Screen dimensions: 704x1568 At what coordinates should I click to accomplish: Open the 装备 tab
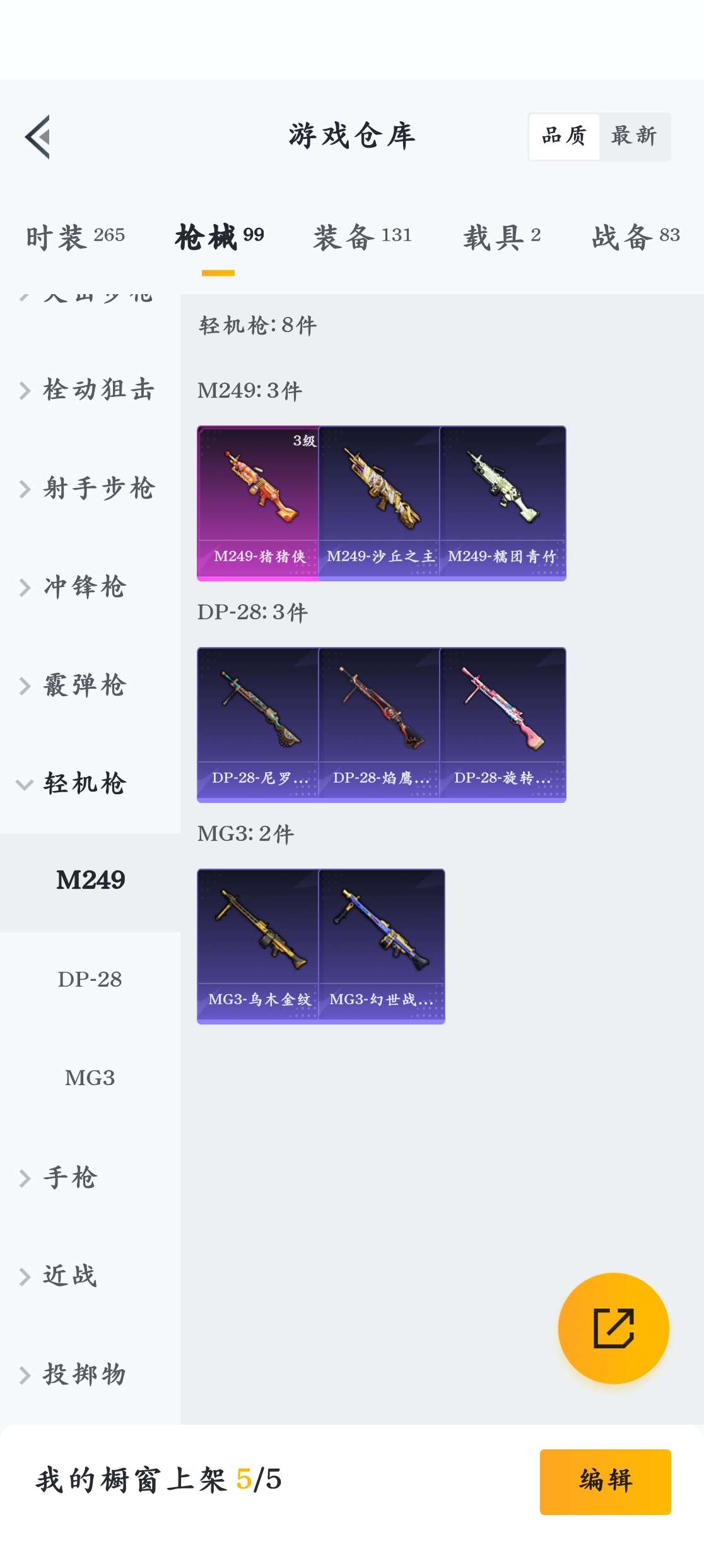tap(362, 237)
